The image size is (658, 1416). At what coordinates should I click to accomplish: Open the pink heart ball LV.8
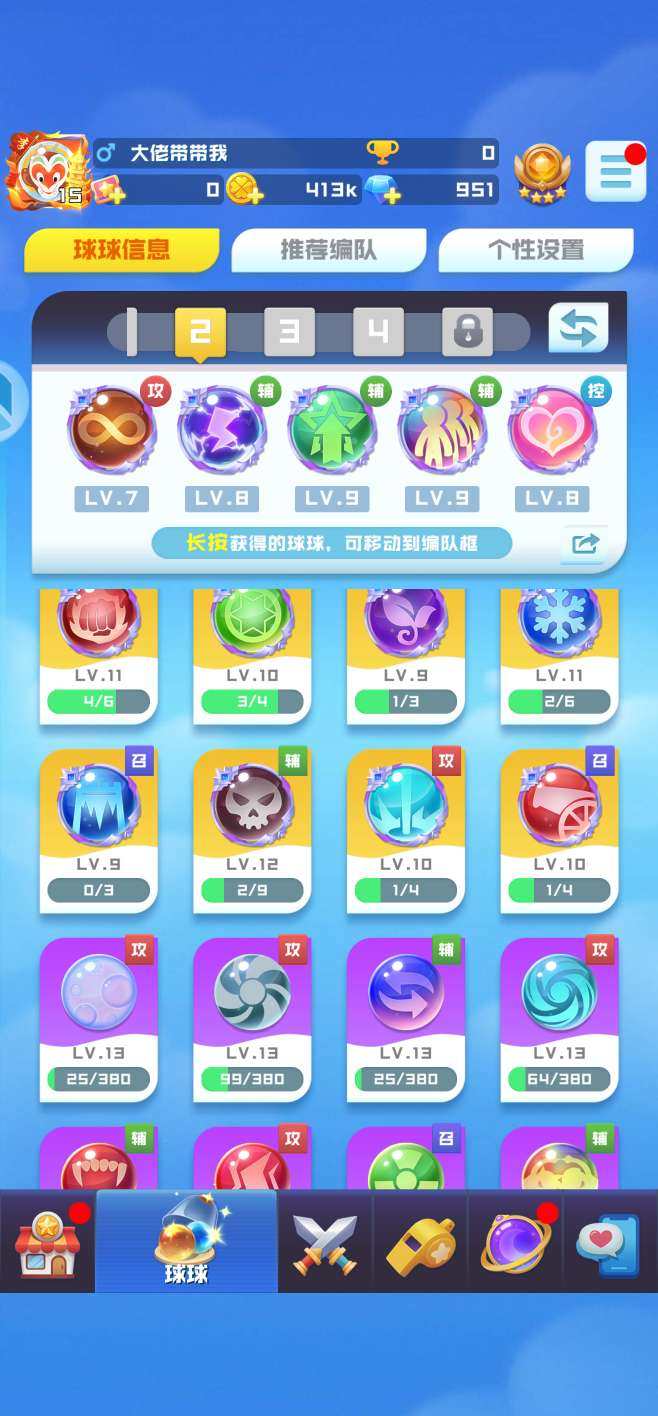point(551,431)
